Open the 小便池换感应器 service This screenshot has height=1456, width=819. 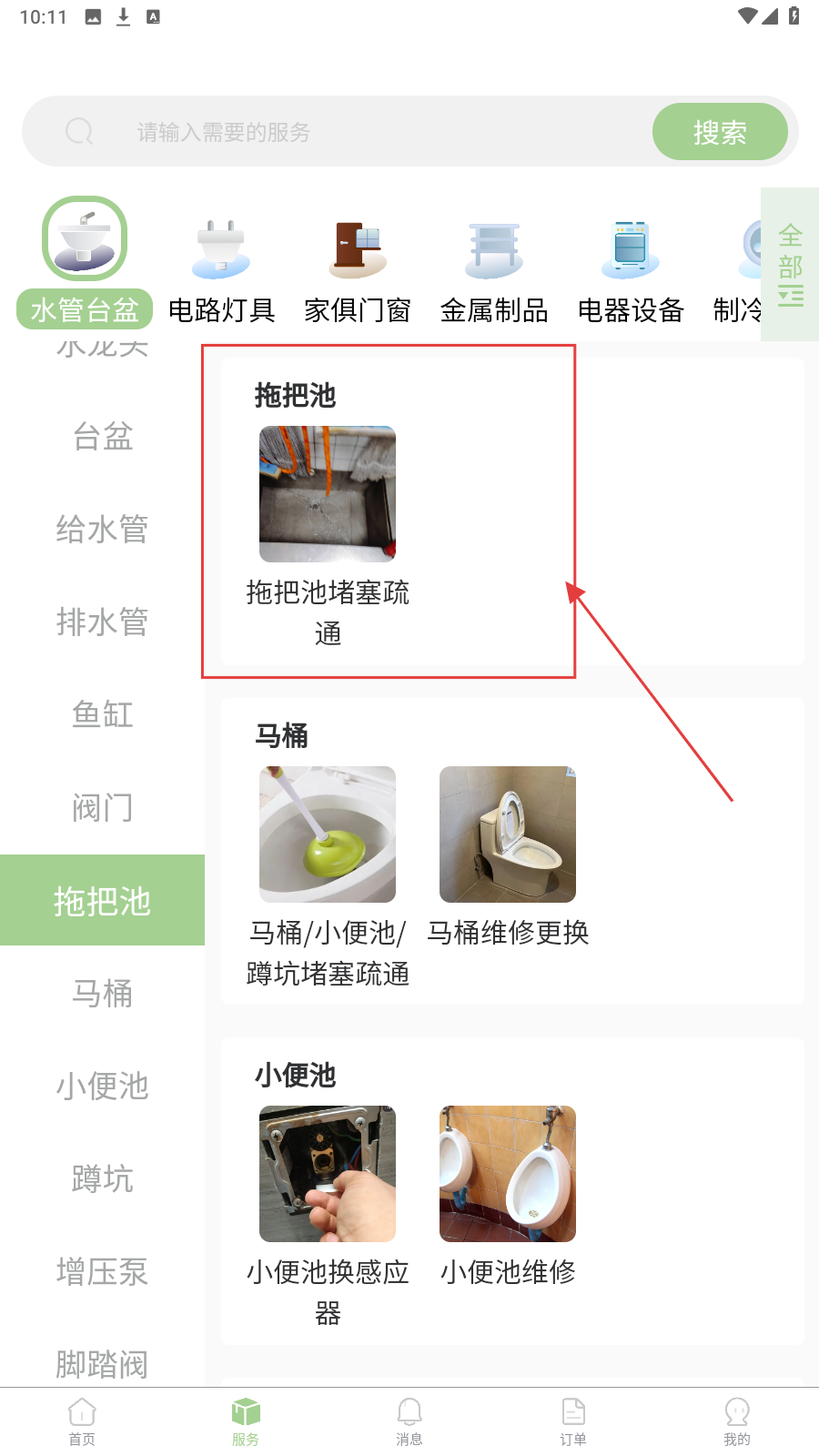(x=328, y=1210)
